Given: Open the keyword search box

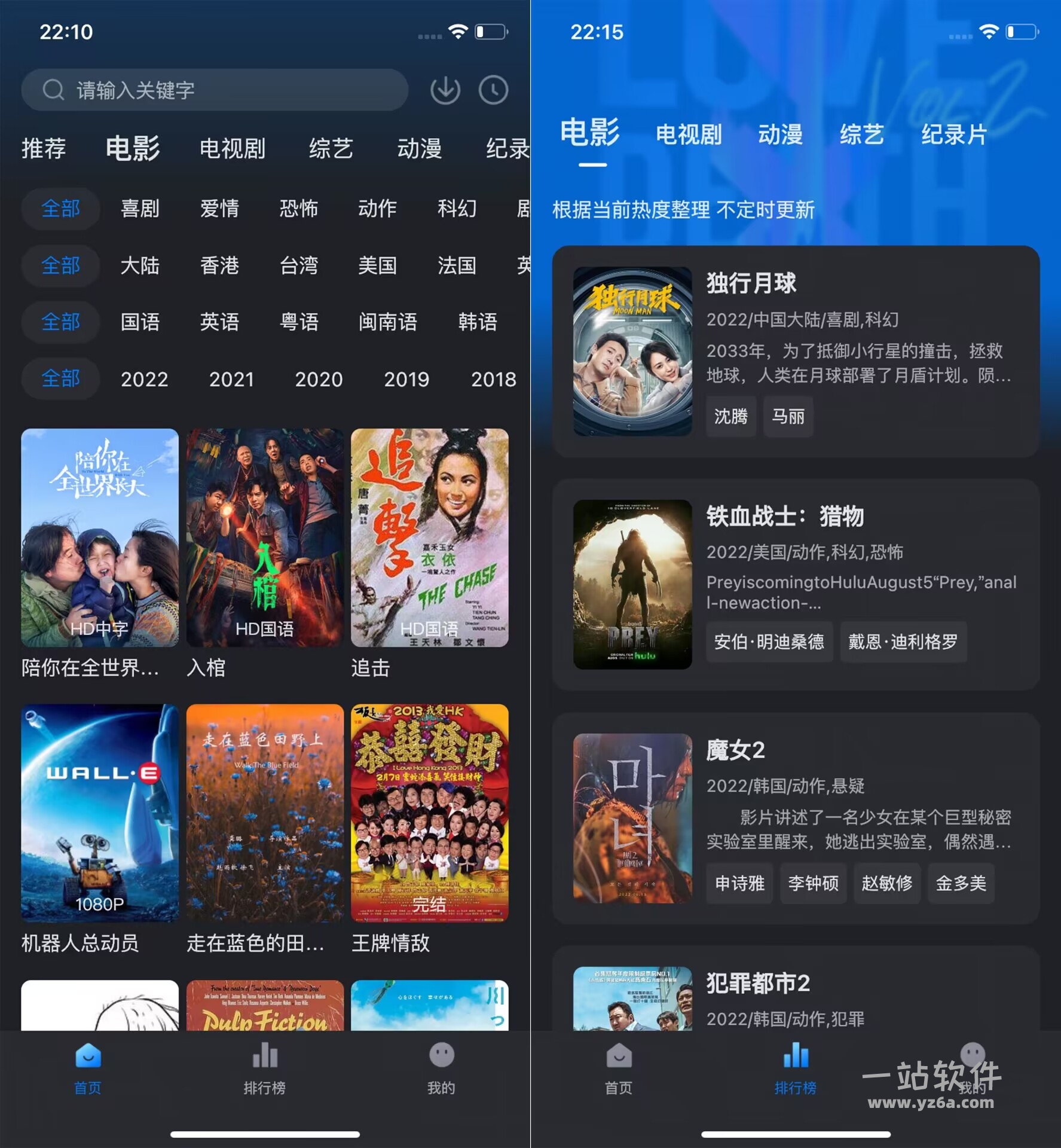Looking at the screenshot, I should tap(215, 90).
